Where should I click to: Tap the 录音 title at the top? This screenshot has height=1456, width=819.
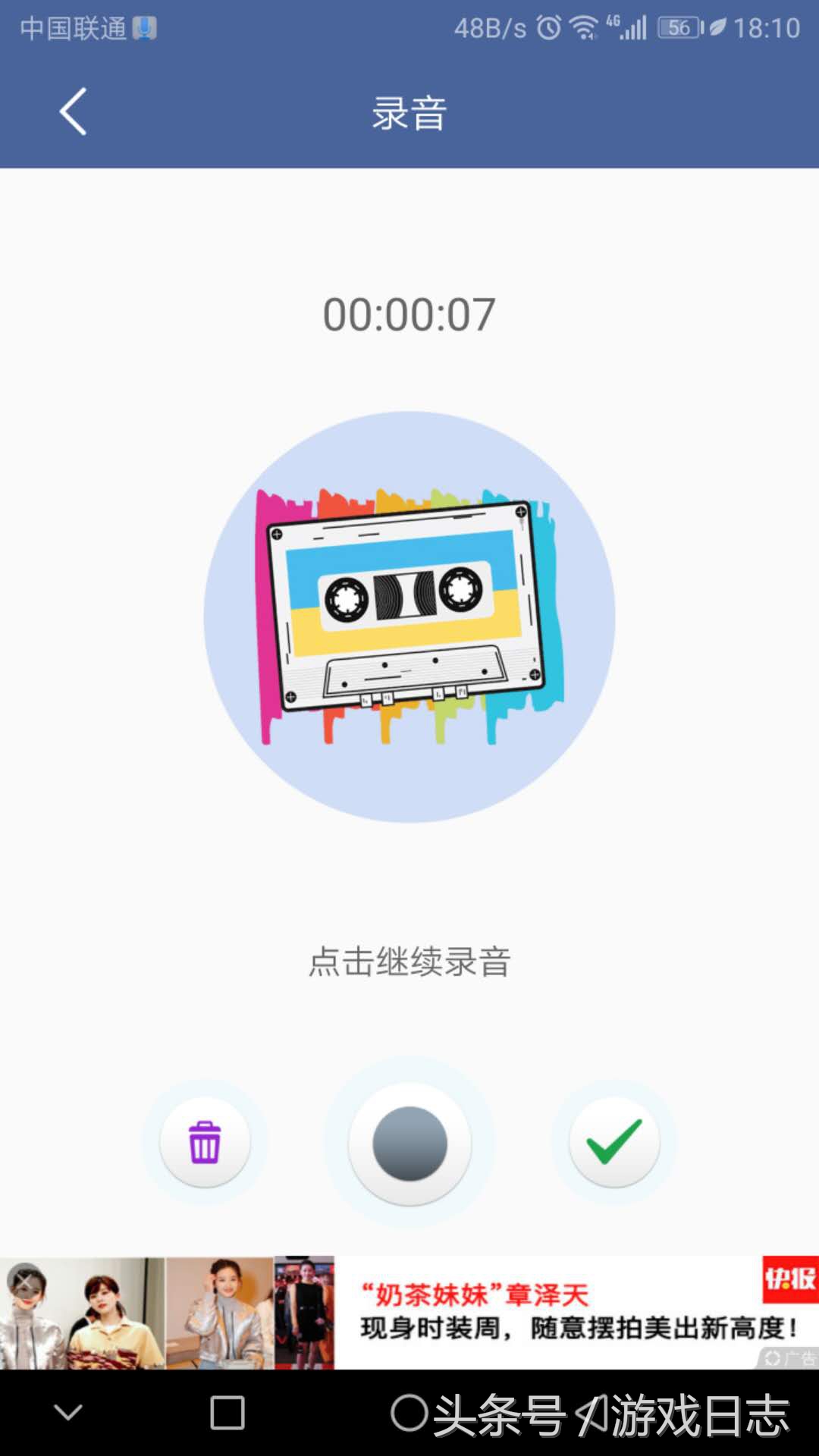pyautogui.click(x=409, y=112)
